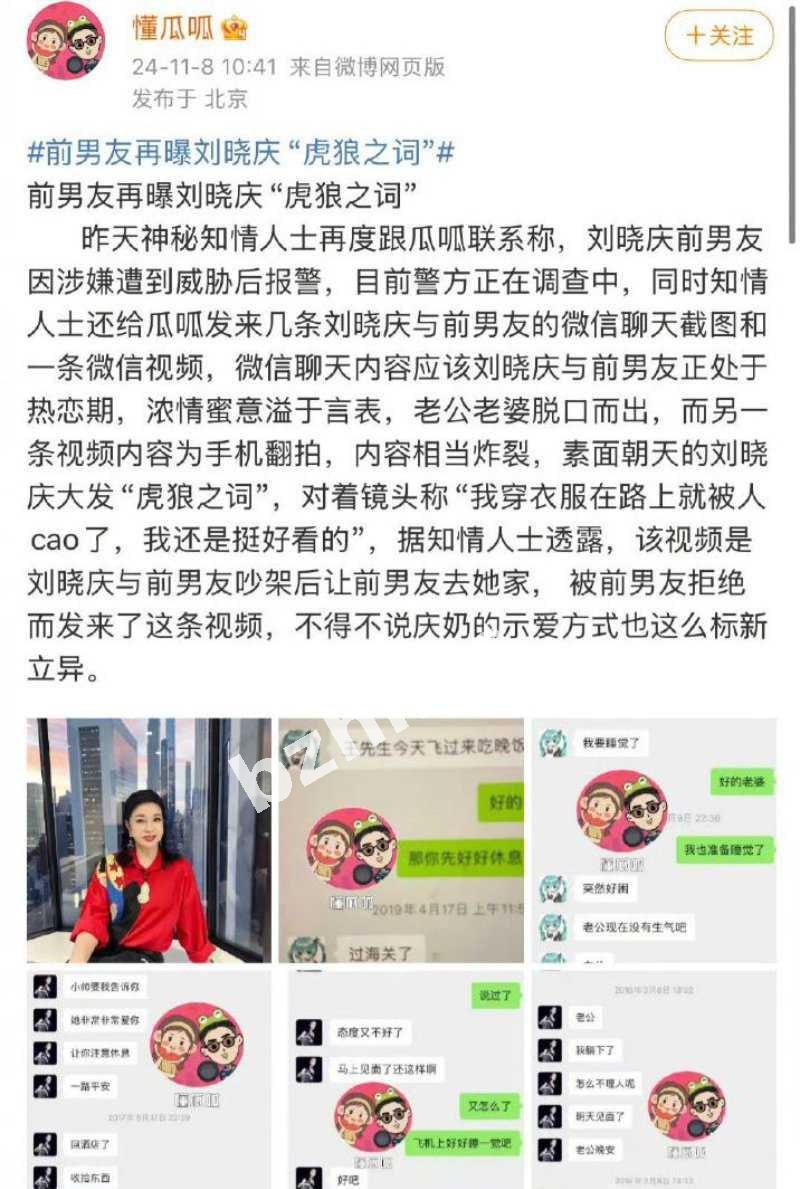This screenshot has height=1189, width=800.
Task: Open chat screenshot with 一路平安
Action: (x=149, y=1080)
